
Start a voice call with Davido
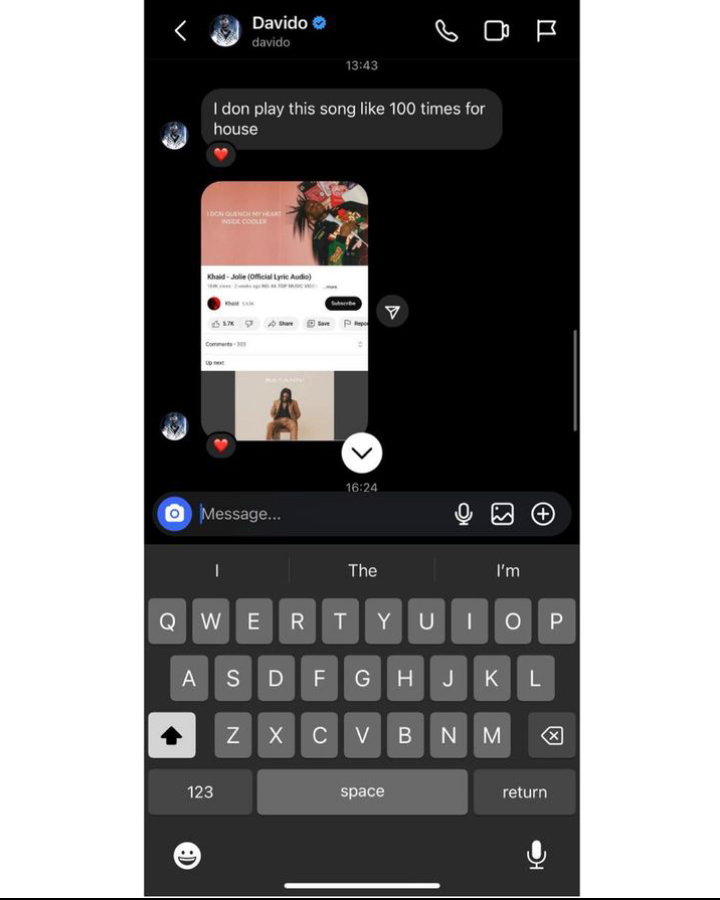click(x=447, y=31)
